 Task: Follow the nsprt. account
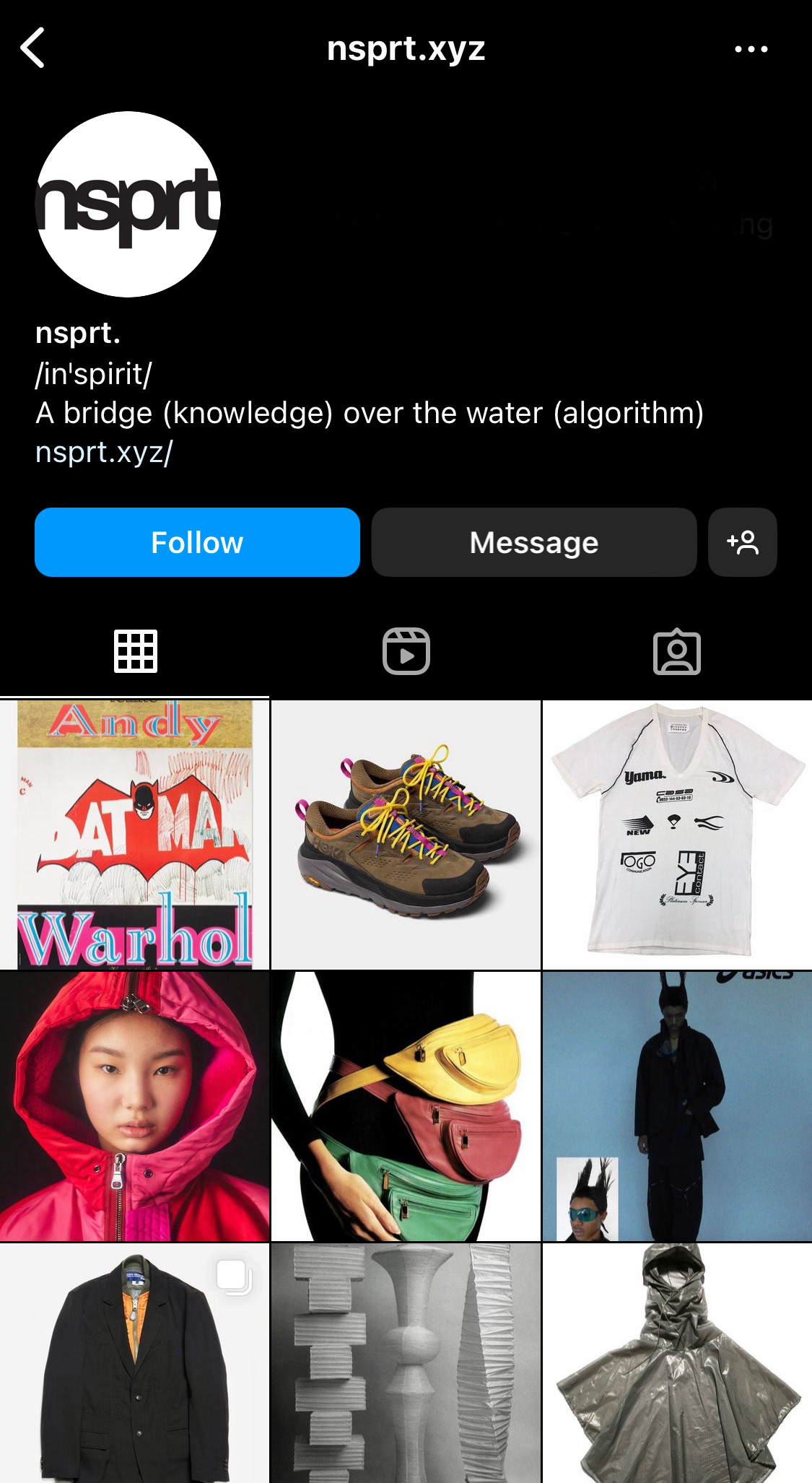tap(197, 542)
